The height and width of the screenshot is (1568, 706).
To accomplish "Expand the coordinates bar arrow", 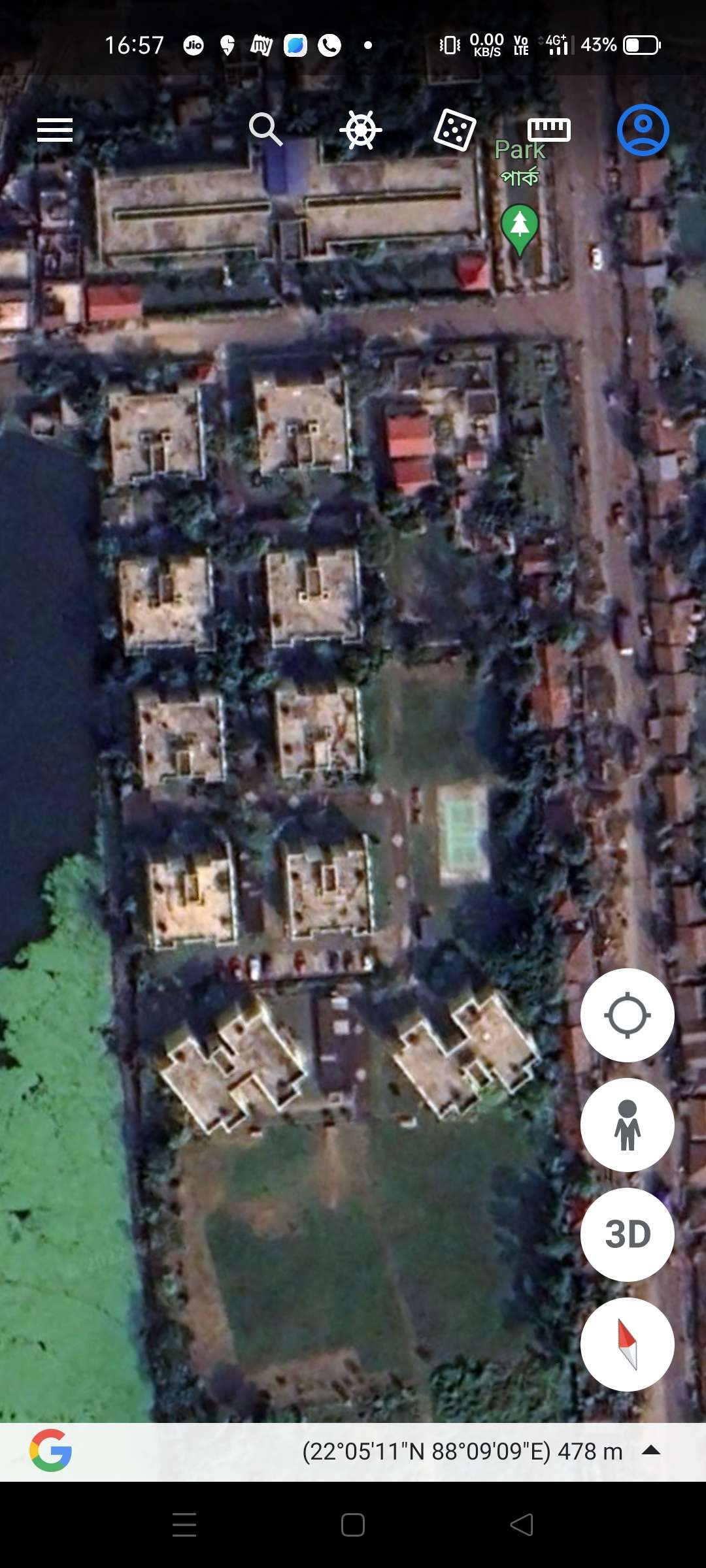I will (x=651, y=1450).
